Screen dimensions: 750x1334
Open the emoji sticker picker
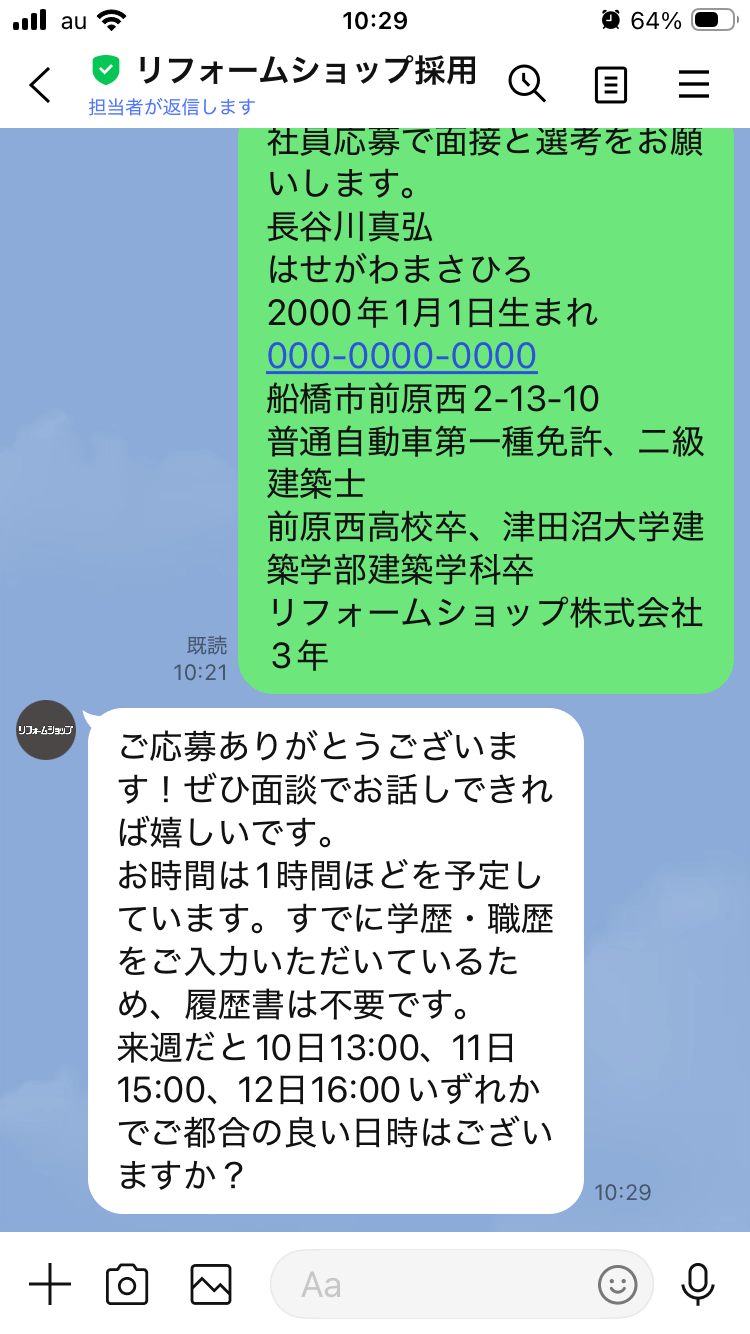pyautogui.click(x=618, y=1284)
